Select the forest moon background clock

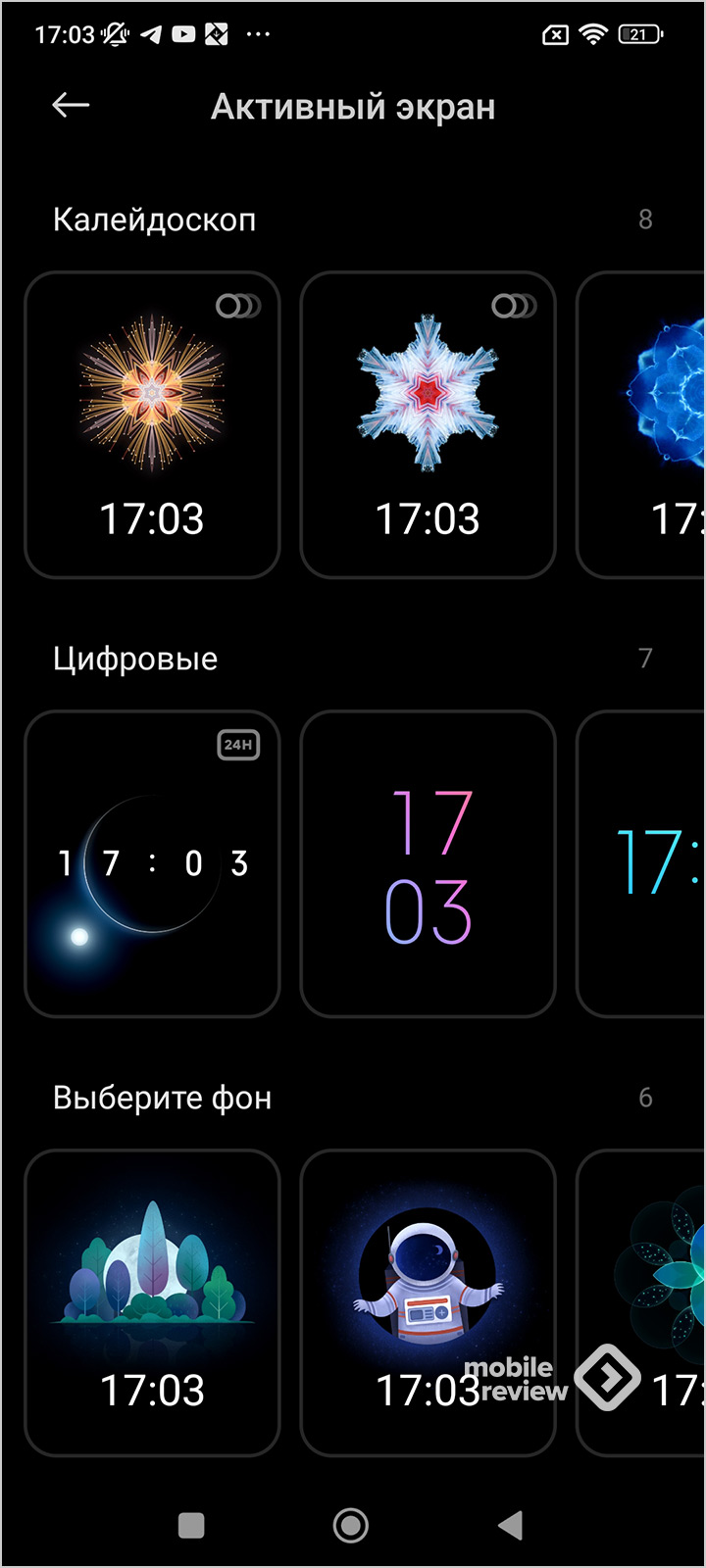(152, 1302)
